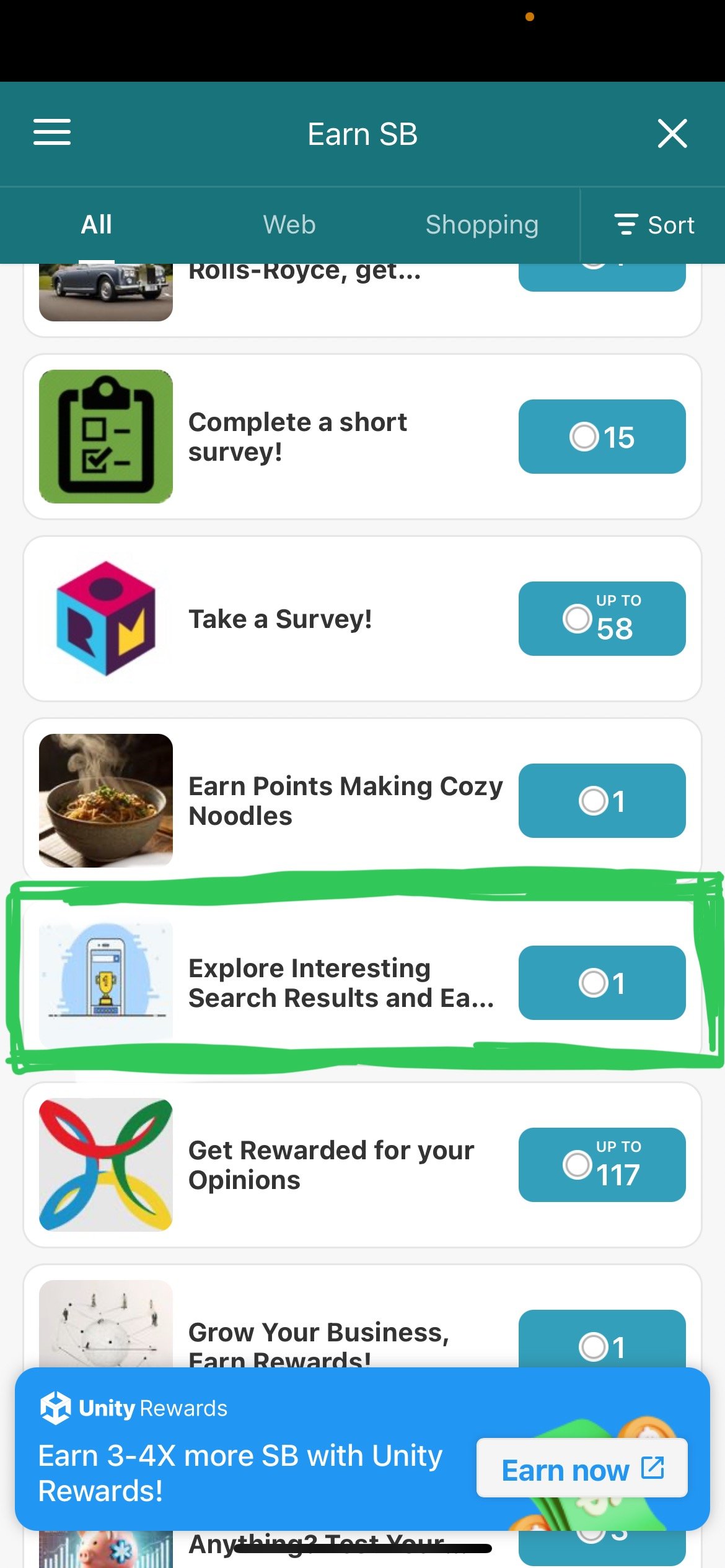The width and height of the screenshot is (725, 1568).
Task: Tap the Up to 117 SB button
Action: [x=602, y=1165]
